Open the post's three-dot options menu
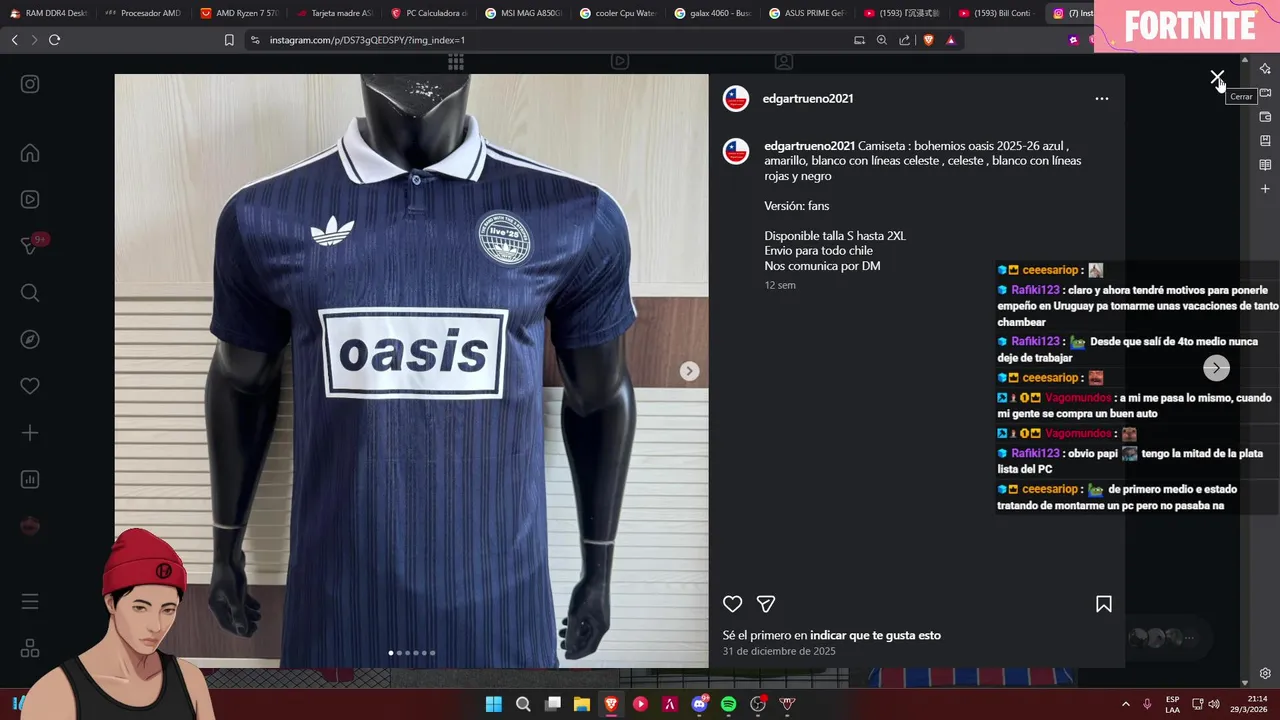Viewport: 1280px width, 720px height. point(1101,99)
